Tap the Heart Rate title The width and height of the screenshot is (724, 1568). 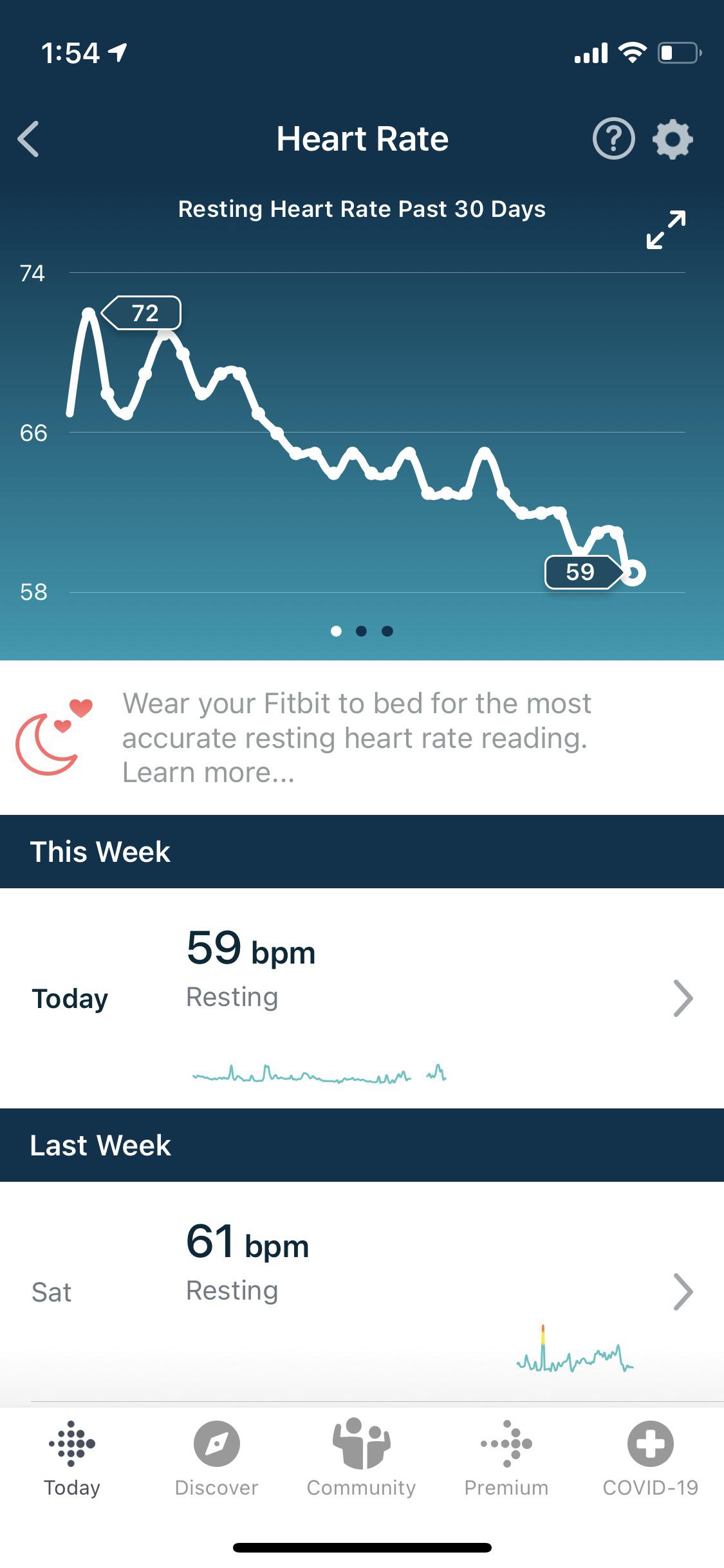pos(362,138)
